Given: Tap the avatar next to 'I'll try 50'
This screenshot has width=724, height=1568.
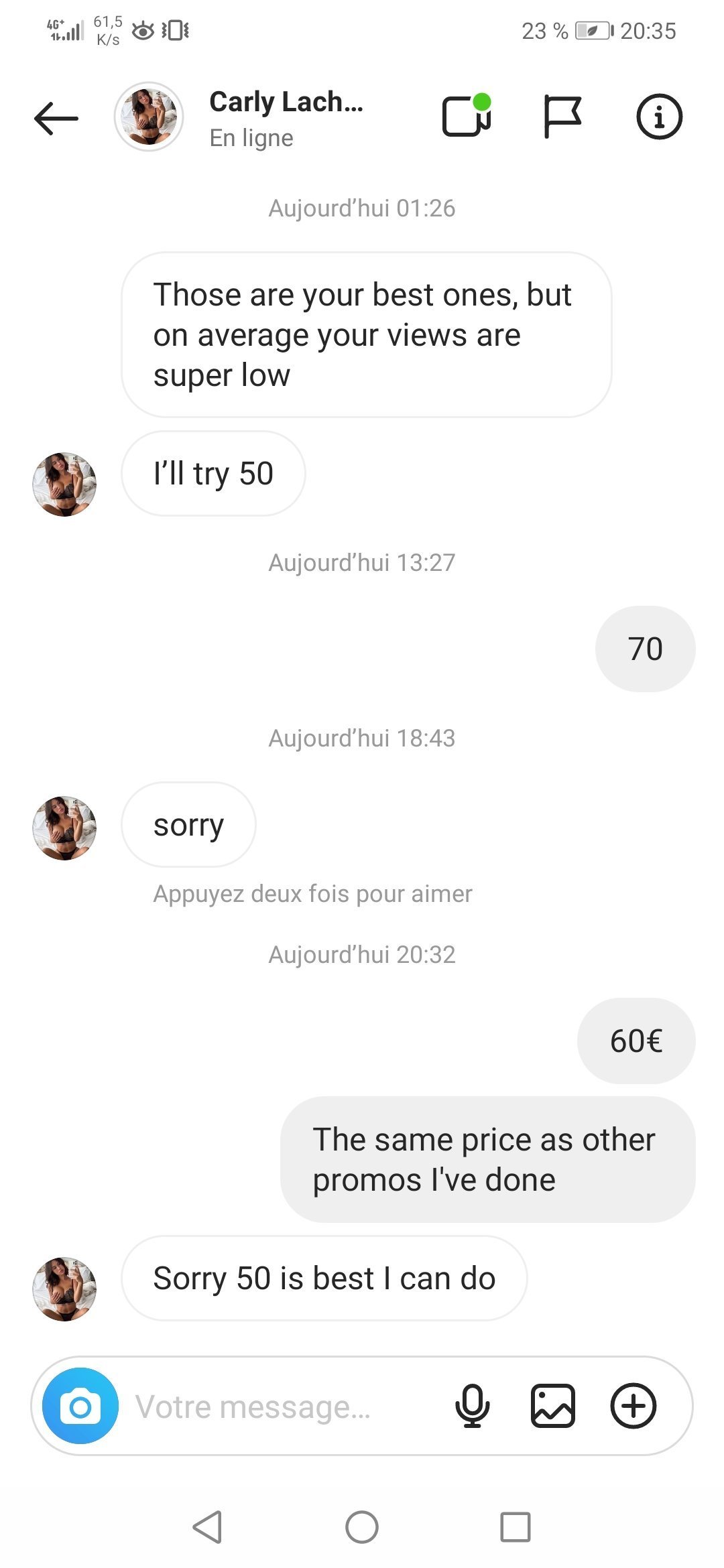Looking at the screenshot, I should point(64,484).
